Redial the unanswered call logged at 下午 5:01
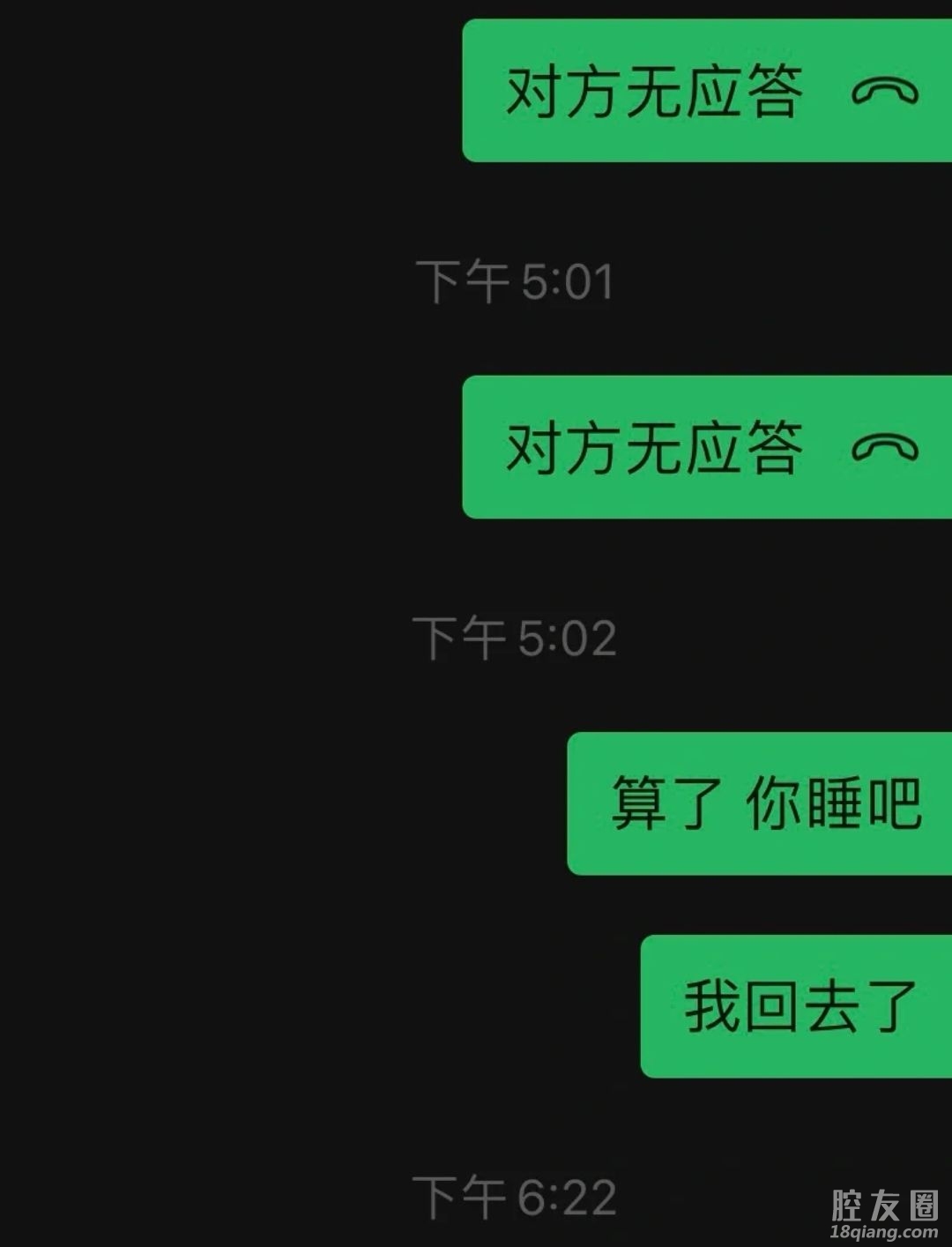 point(705,447)
